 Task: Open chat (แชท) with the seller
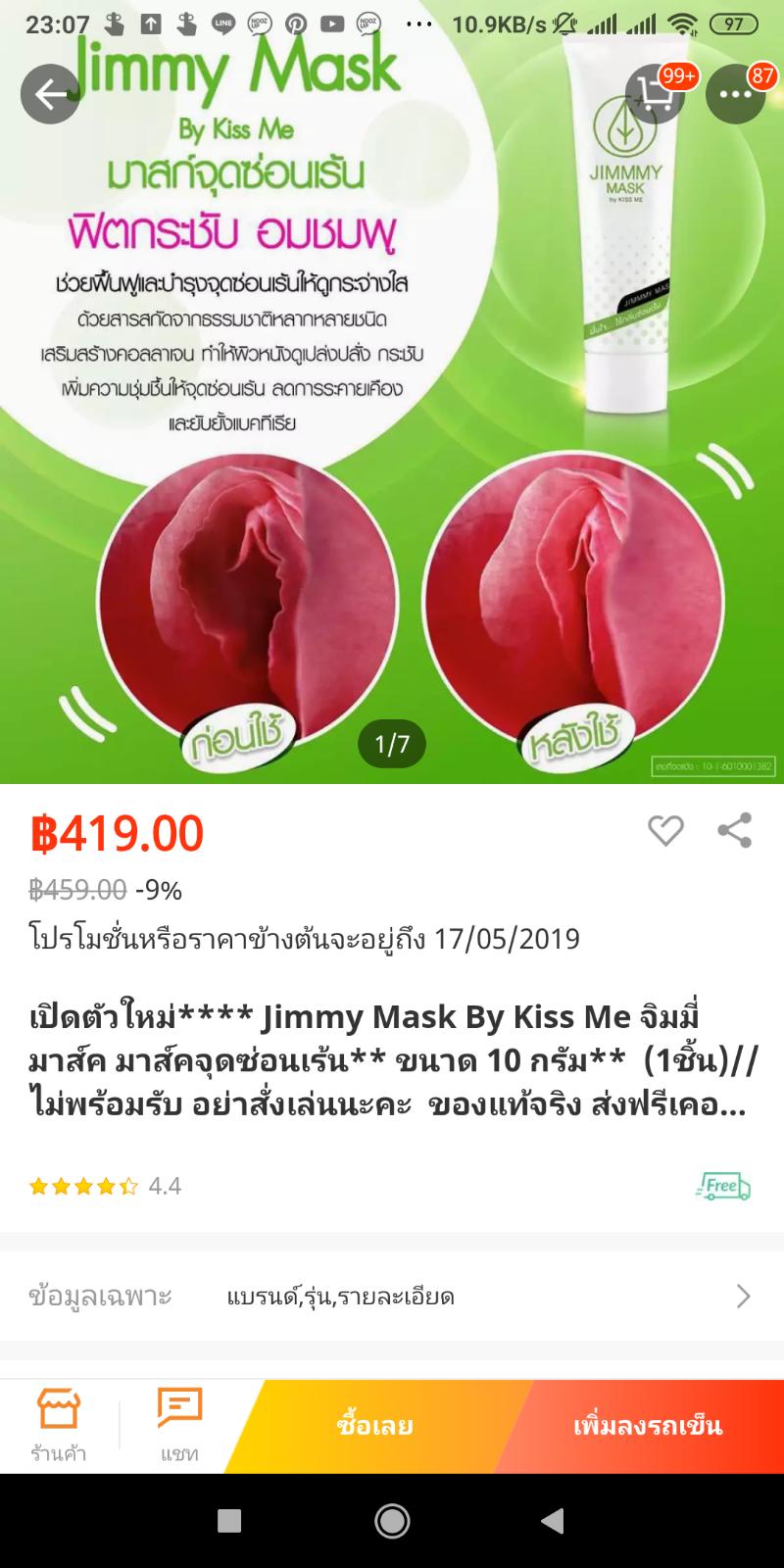point(179,1426)
